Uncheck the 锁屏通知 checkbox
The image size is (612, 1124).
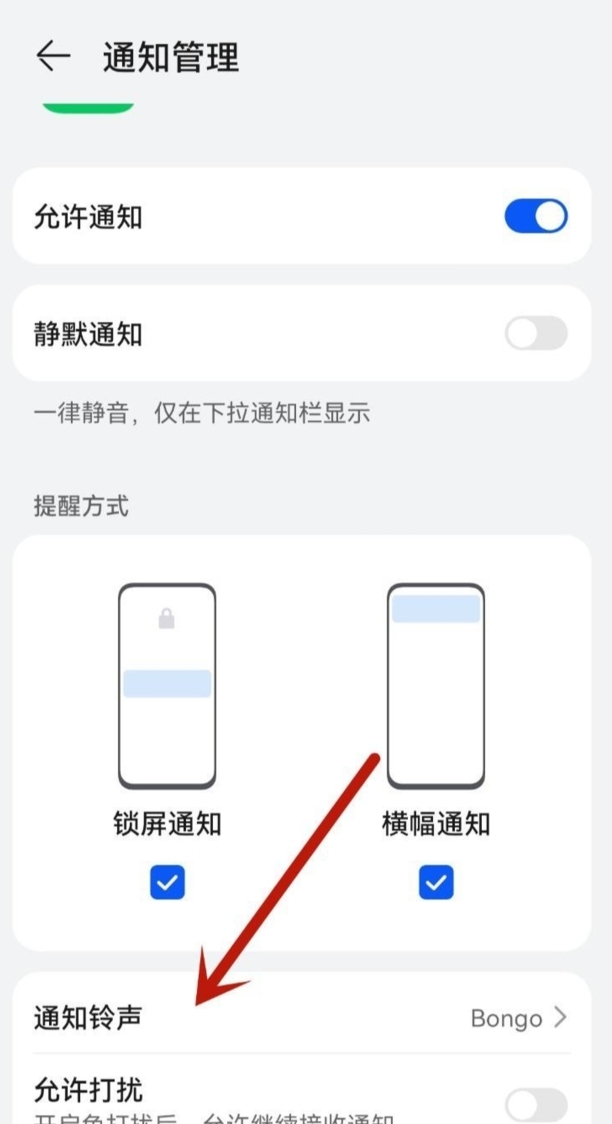(167, 883)
